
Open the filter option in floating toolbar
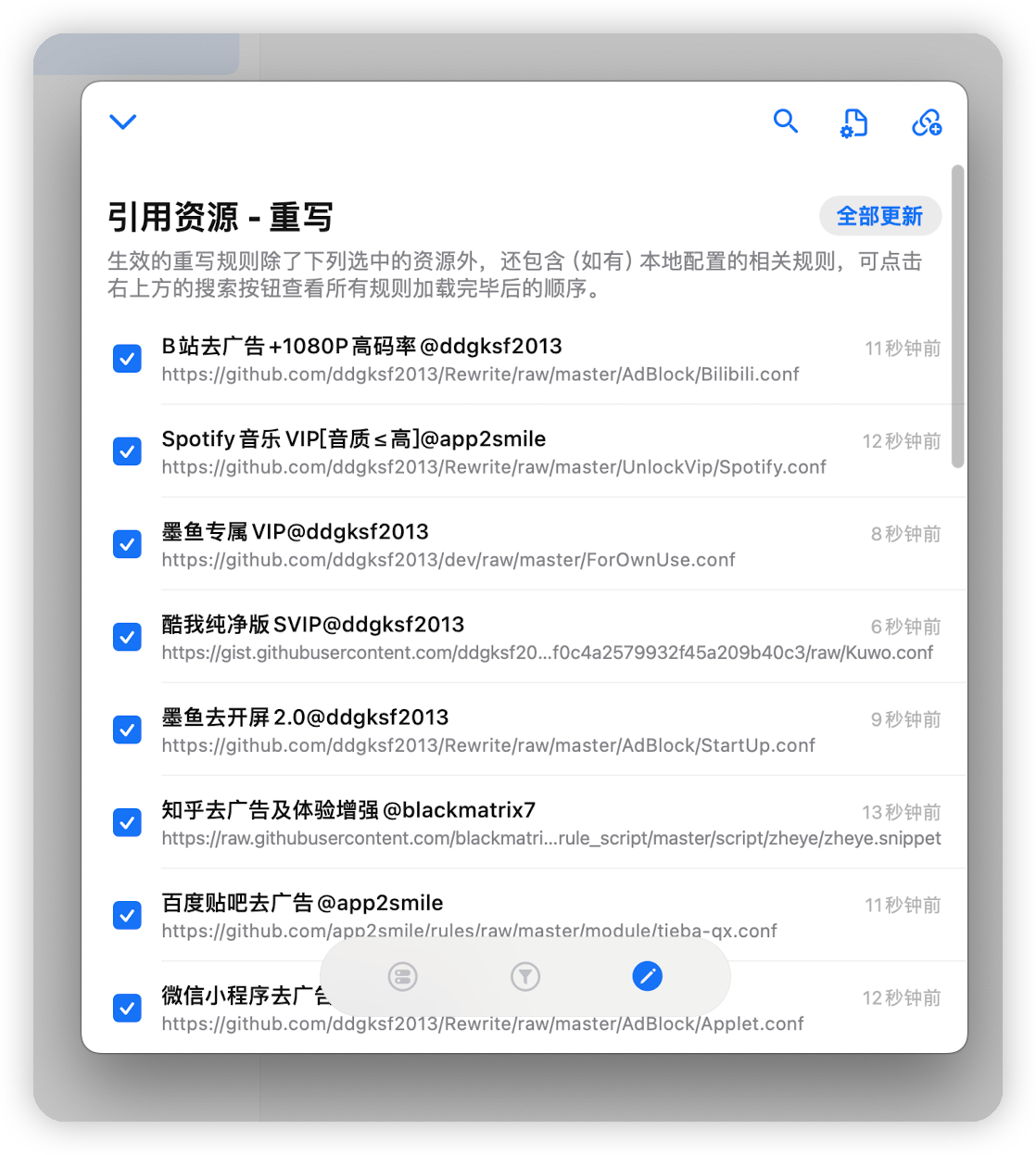[525, 976]
